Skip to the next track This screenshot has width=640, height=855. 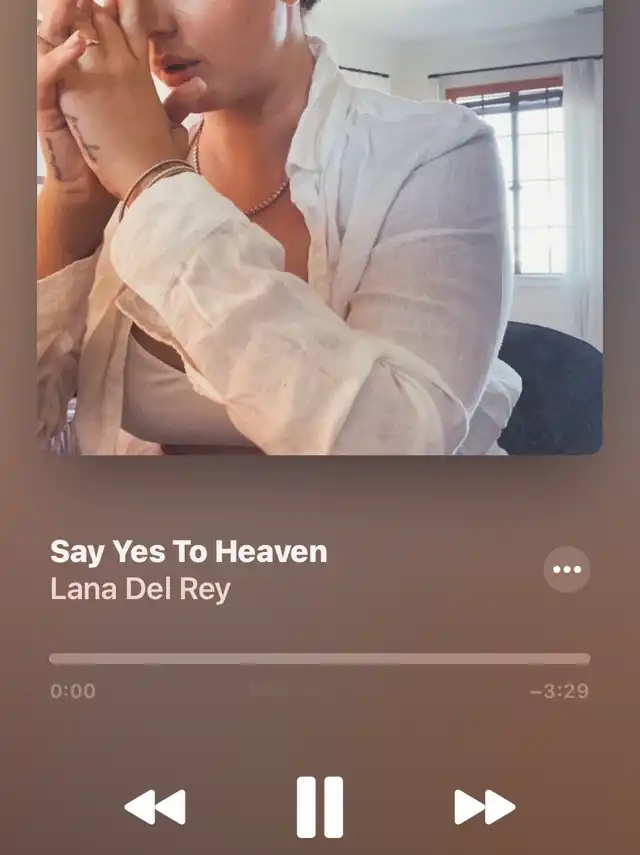[x=484, y=806]
